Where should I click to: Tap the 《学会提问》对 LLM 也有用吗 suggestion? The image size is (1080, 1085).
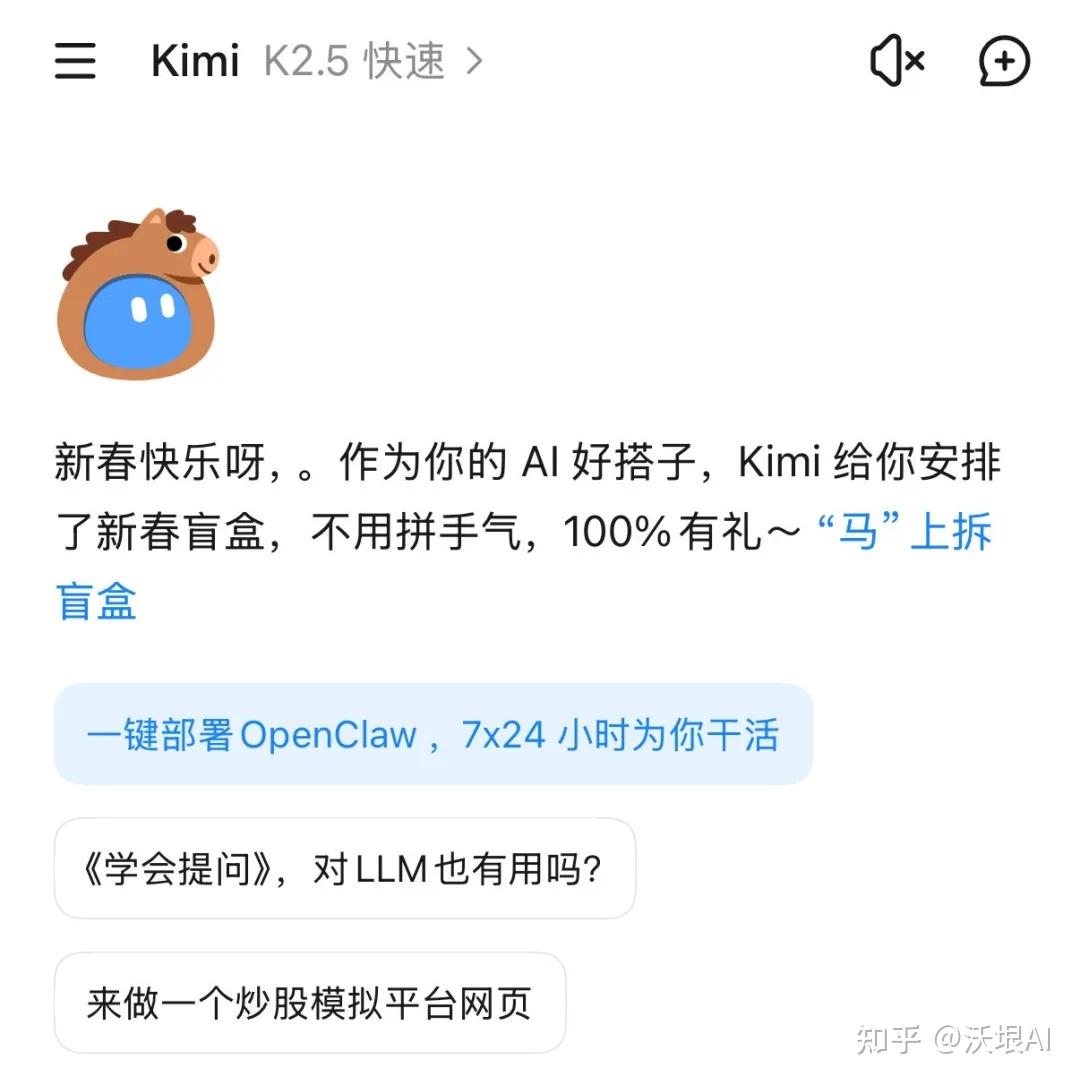(344, 868)
